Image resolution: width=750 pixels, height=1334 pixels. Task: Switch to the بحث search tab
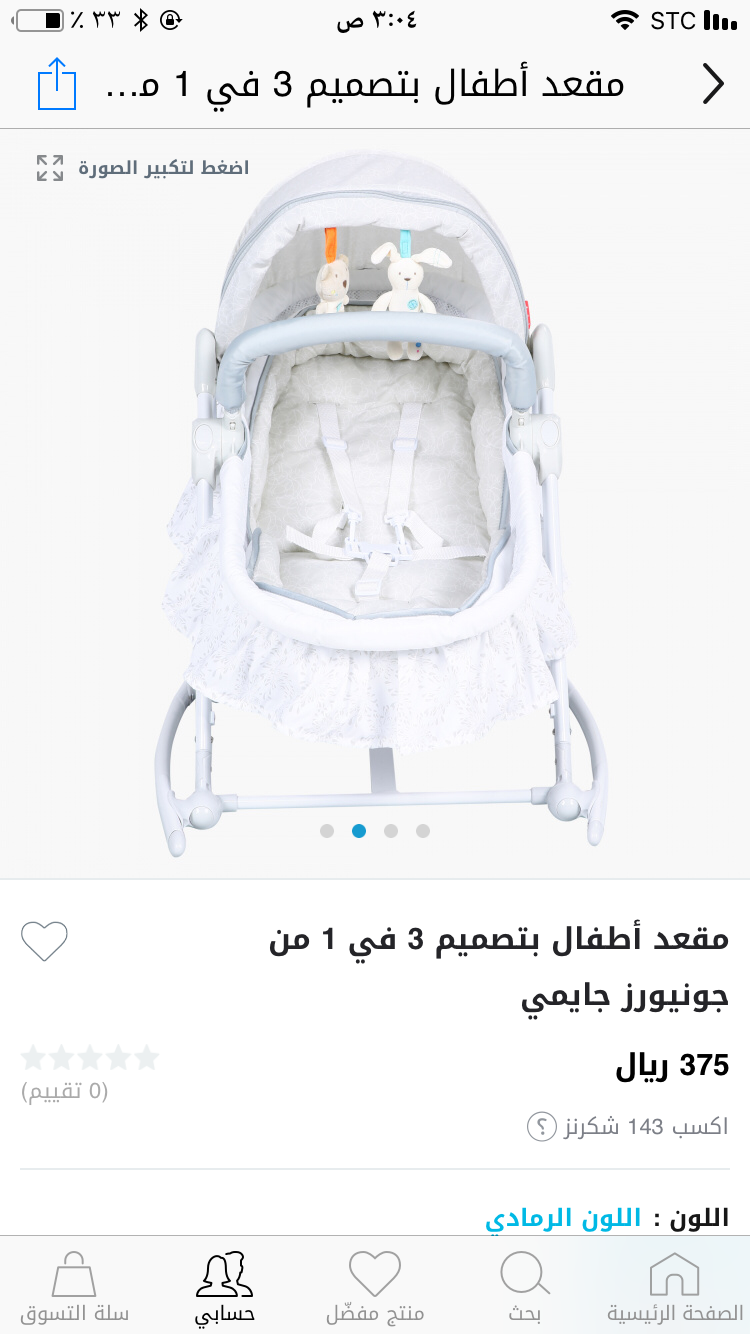coord(525,1287)
